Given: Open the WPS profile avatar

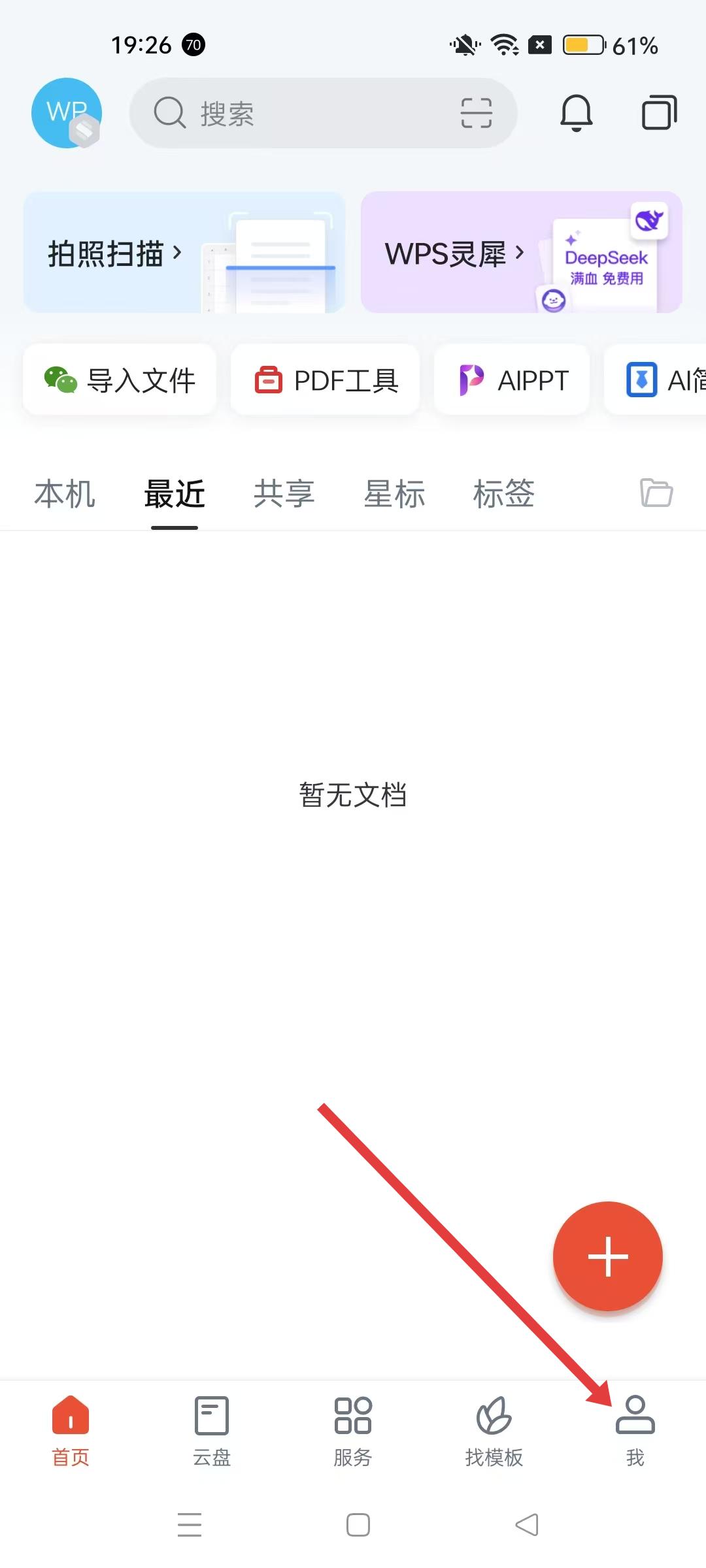Looking at the screenshot, I should [x=67, y=113].
